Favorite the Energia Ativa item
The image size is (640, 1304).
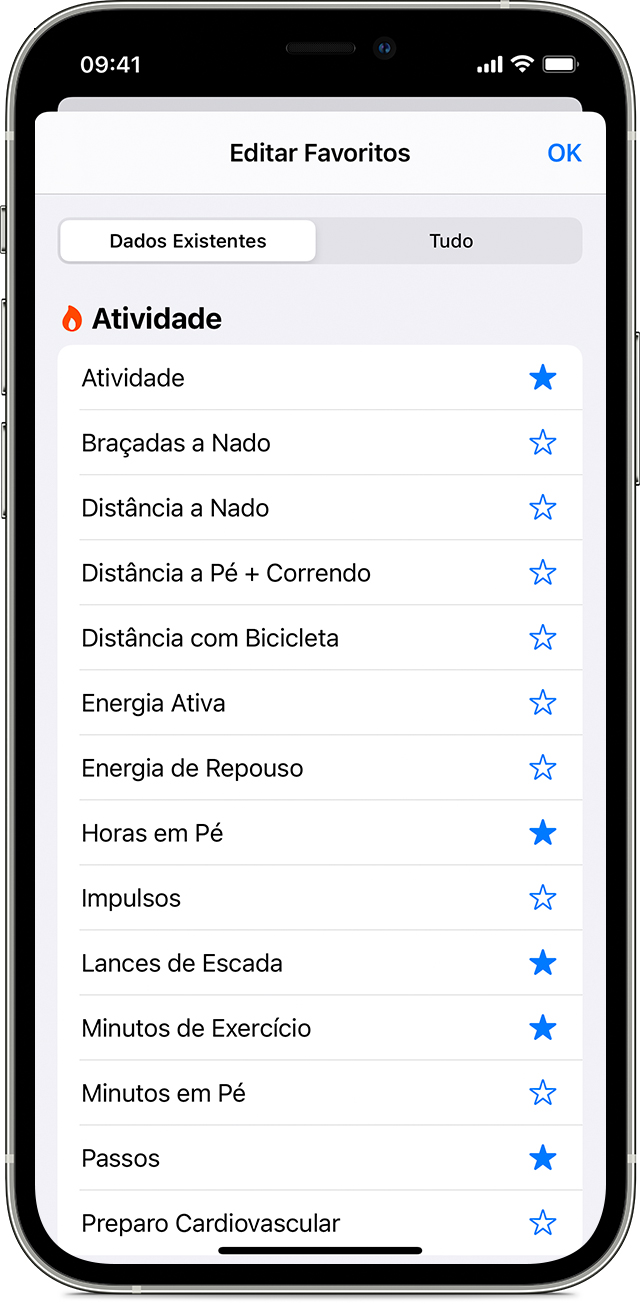[x=542, y=703]
